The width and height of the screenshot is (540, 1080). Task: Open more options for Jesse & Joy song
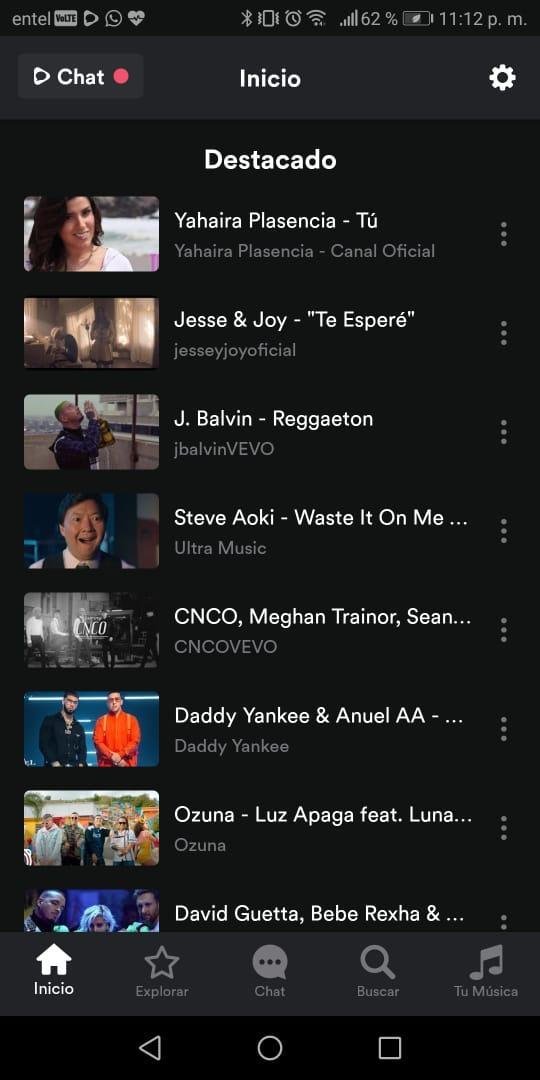click(503, 333)
